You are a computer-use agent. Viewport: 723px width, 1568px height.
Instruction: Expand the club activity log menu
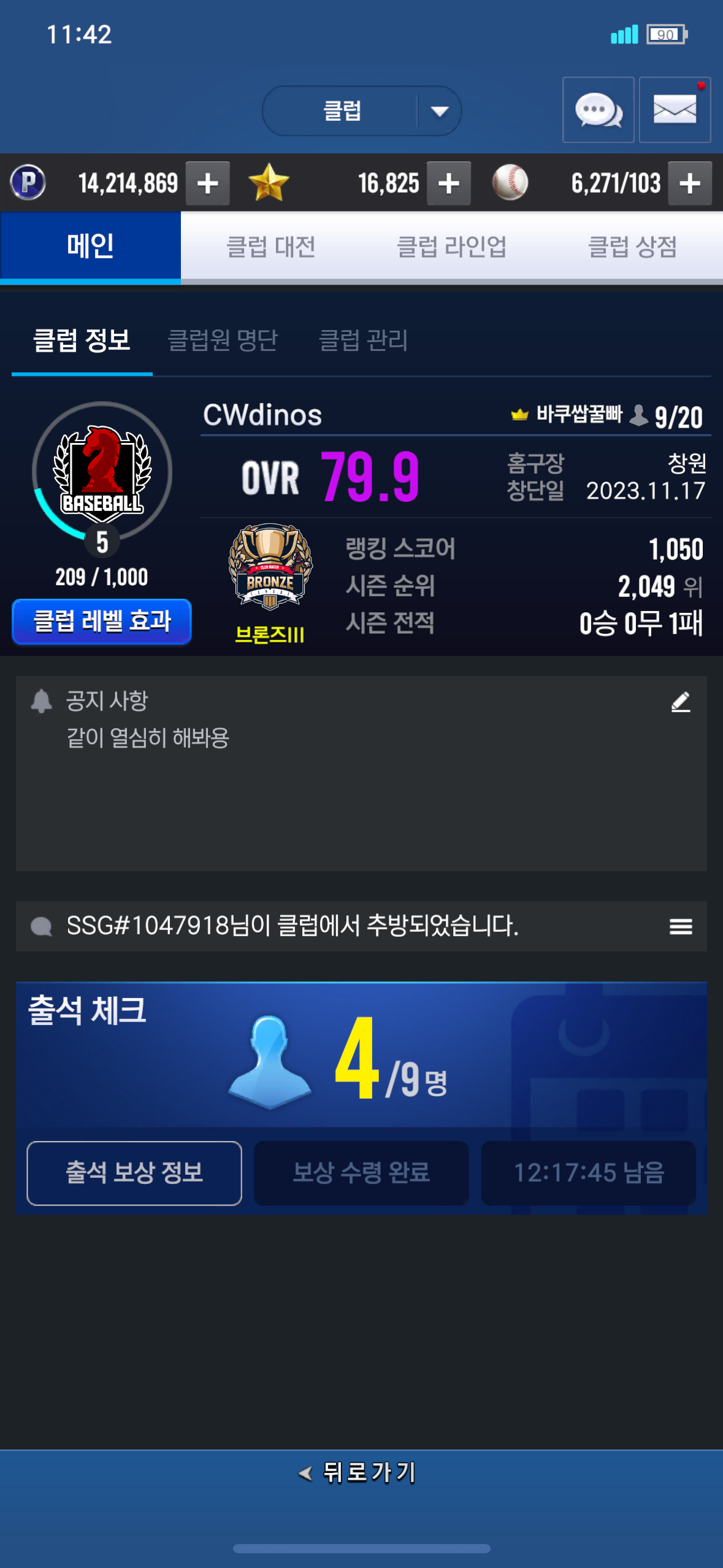680,926
